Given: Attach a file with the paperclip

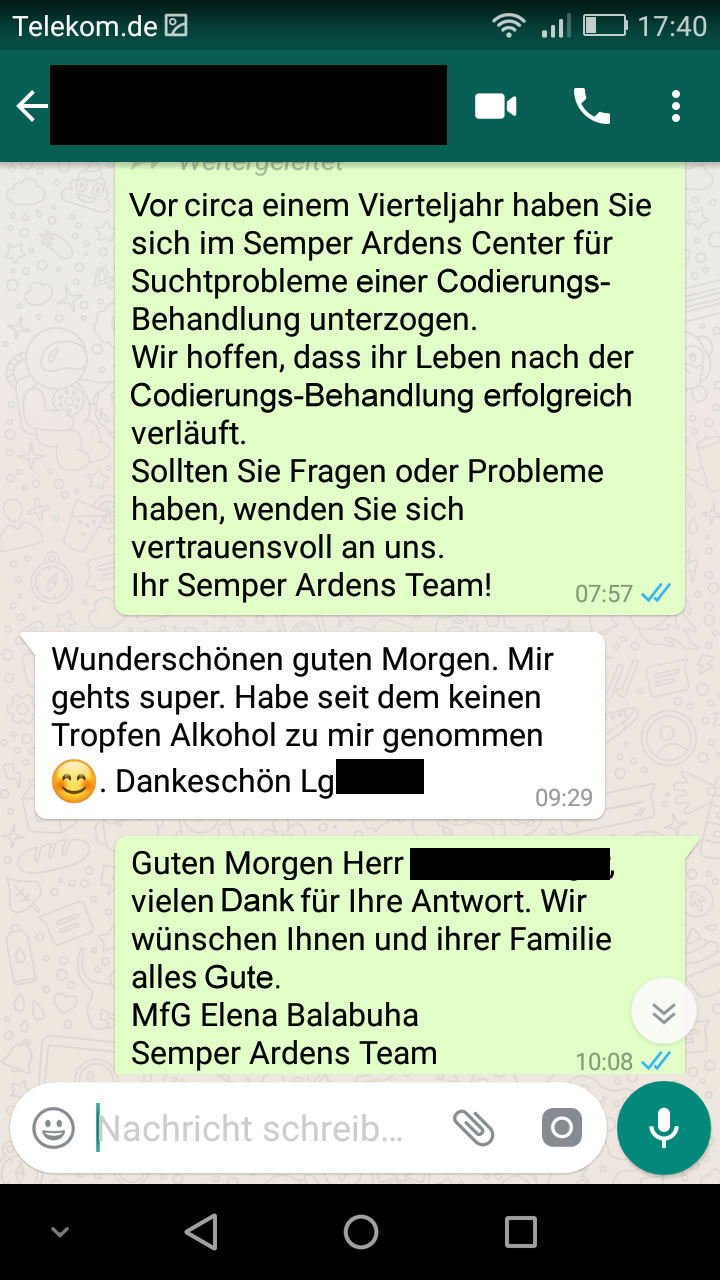Looking at the screenshot, I should click(x=474, y=1129).
